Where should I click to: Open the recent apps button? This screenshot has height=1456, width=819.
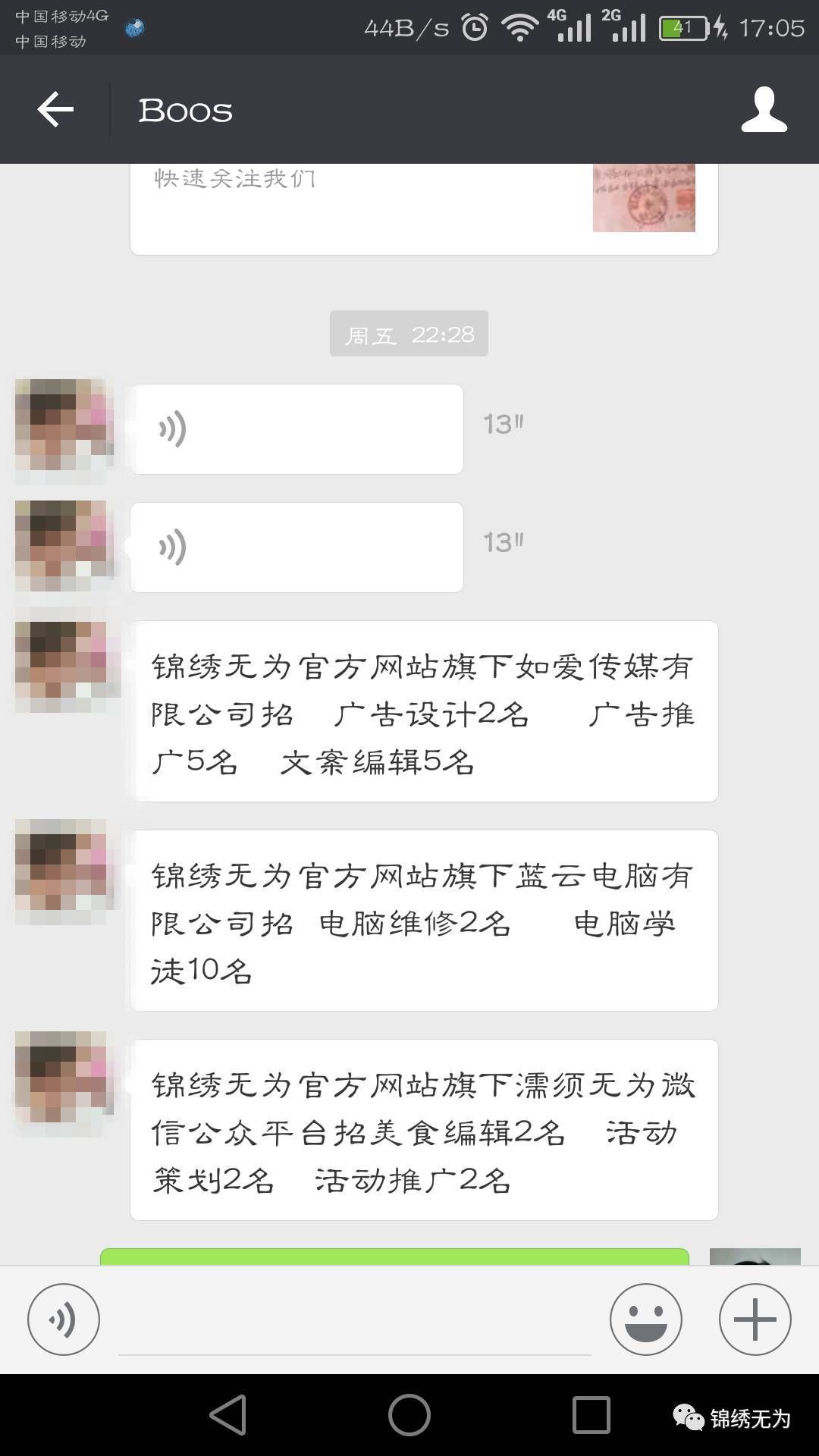tap(591, 1415)
